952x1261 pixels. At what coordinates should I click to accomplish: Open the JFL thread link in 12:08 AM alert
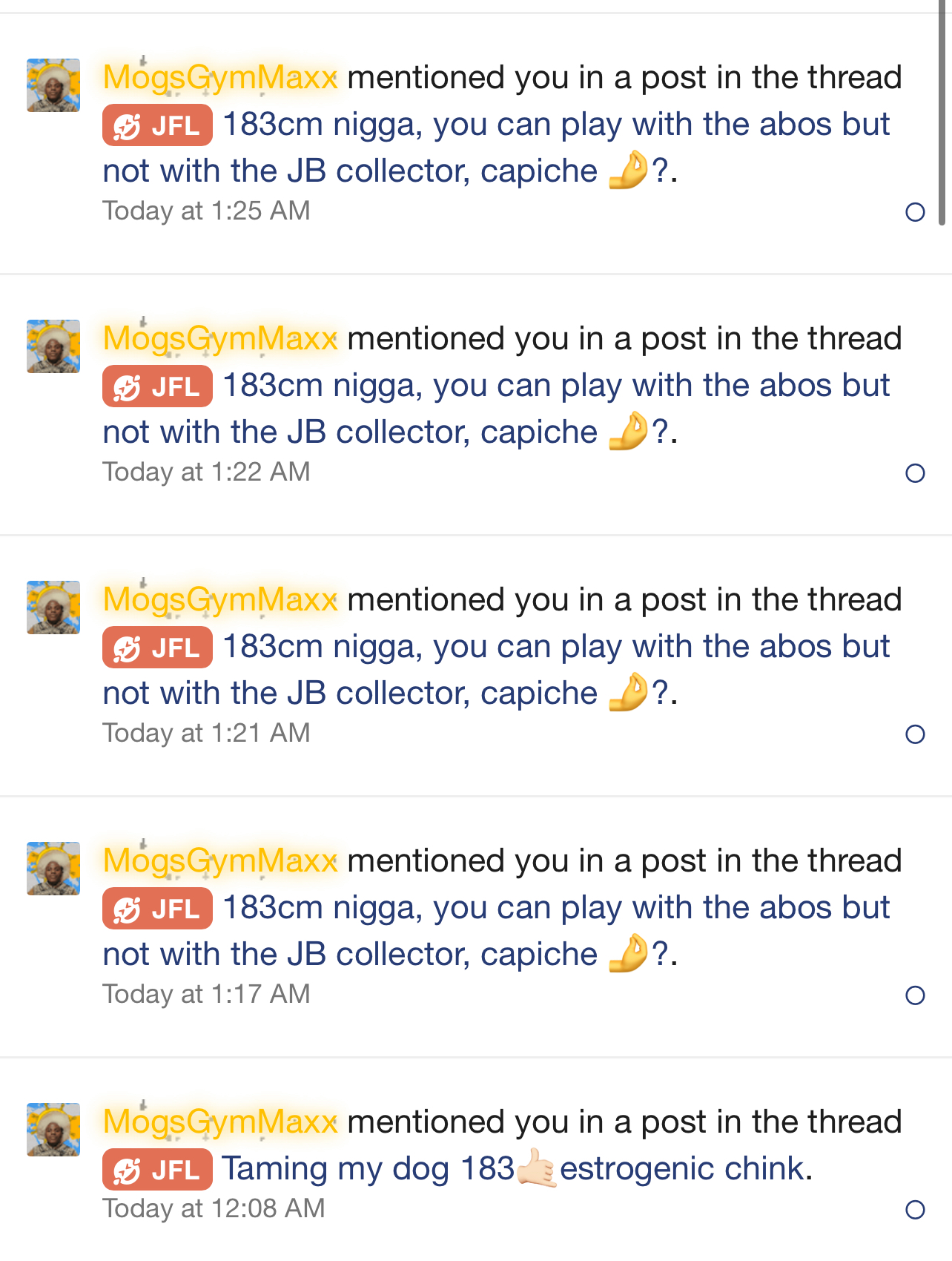(512, 1169)
